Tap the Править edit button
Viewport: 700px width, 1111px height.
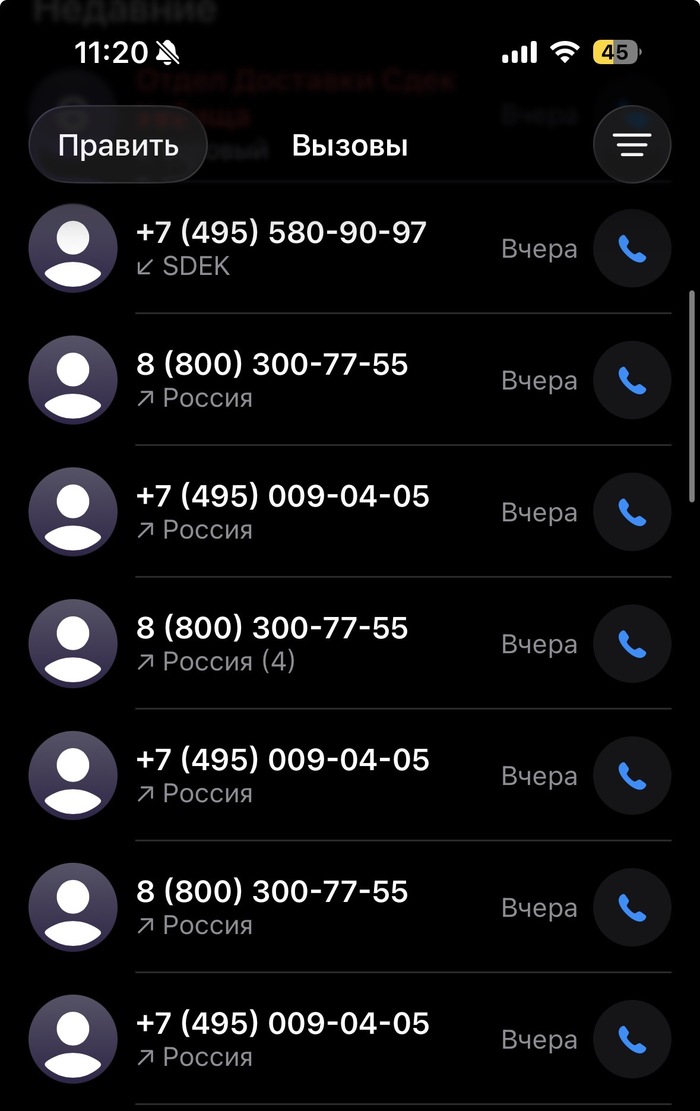point(118,145)
